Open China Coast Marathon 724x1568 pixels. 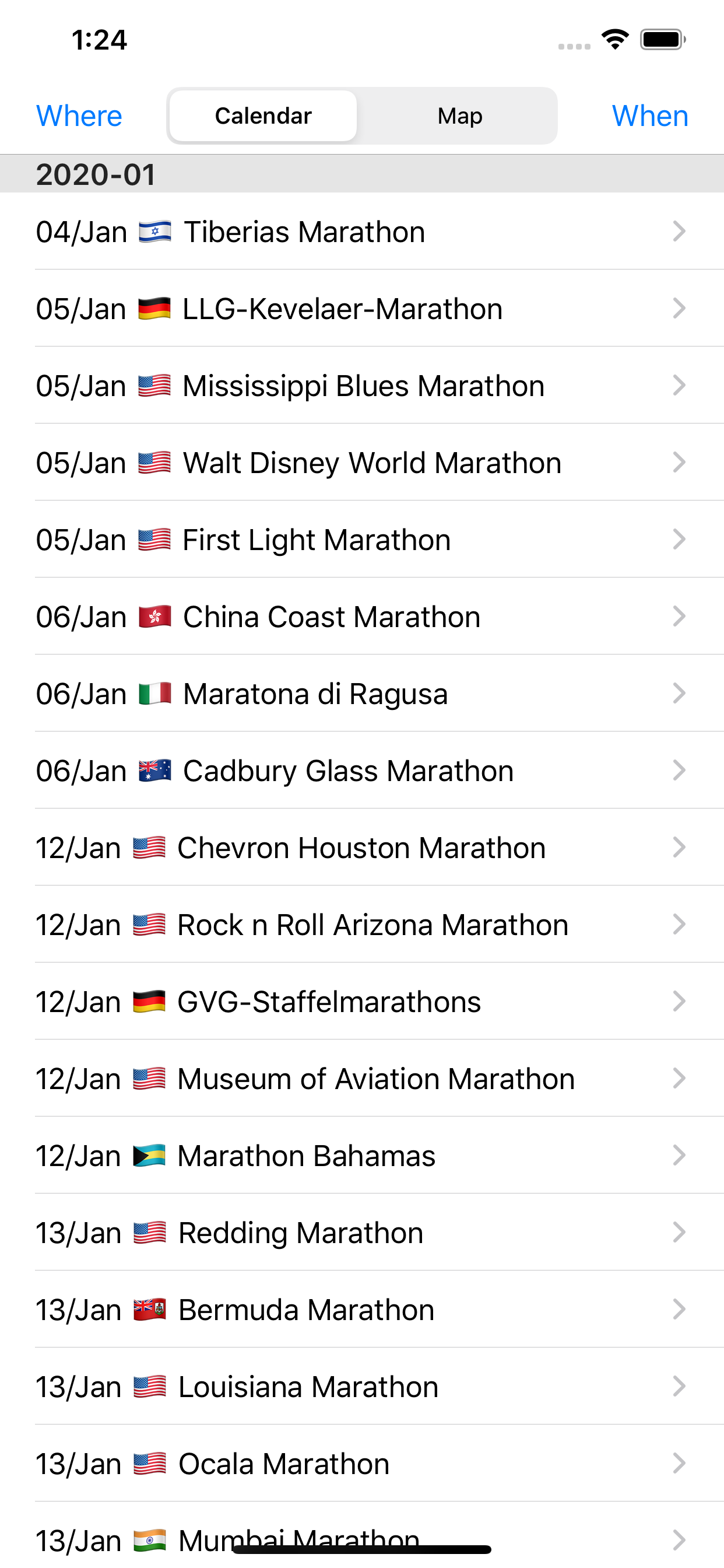click(x=362, y=617)
